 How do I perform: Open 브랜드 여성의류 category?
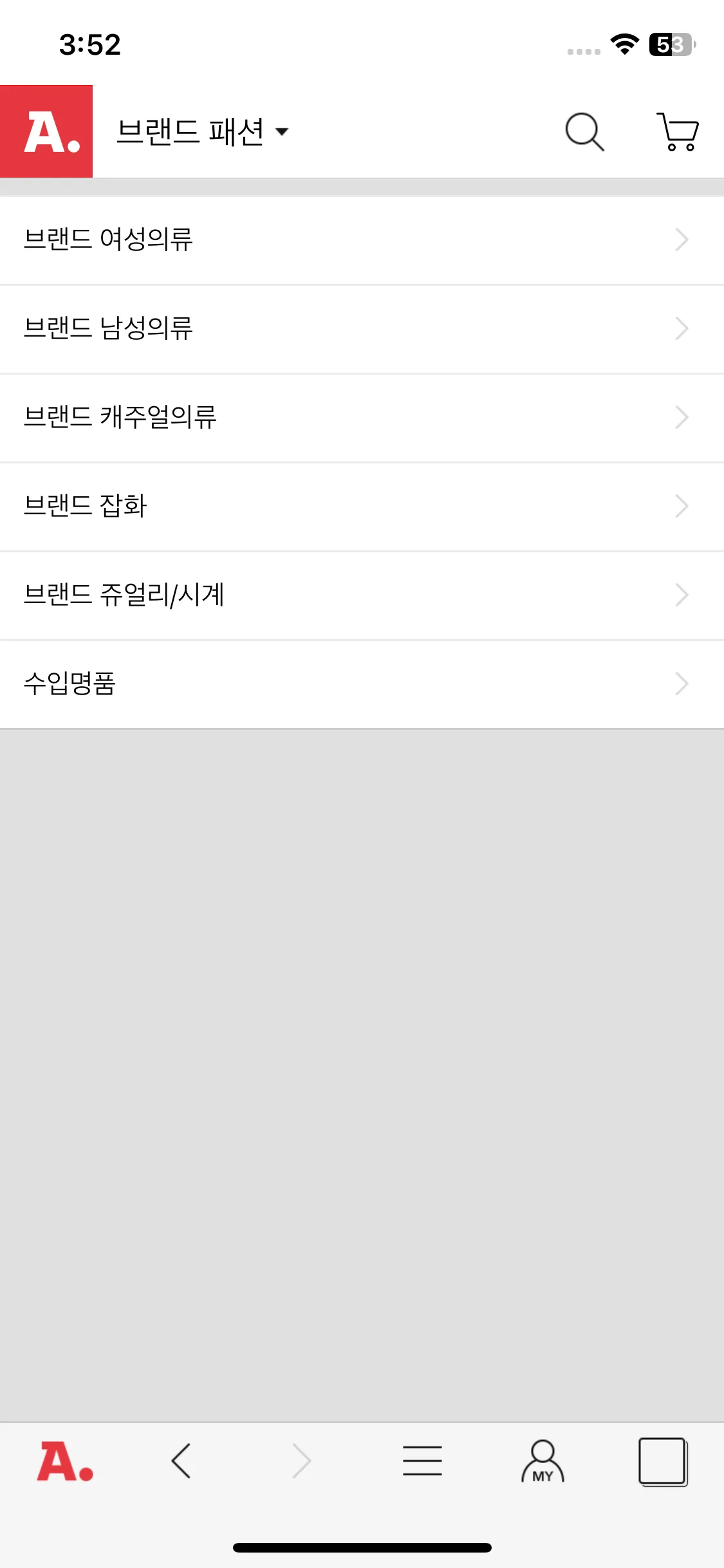[x=362, y=239]
